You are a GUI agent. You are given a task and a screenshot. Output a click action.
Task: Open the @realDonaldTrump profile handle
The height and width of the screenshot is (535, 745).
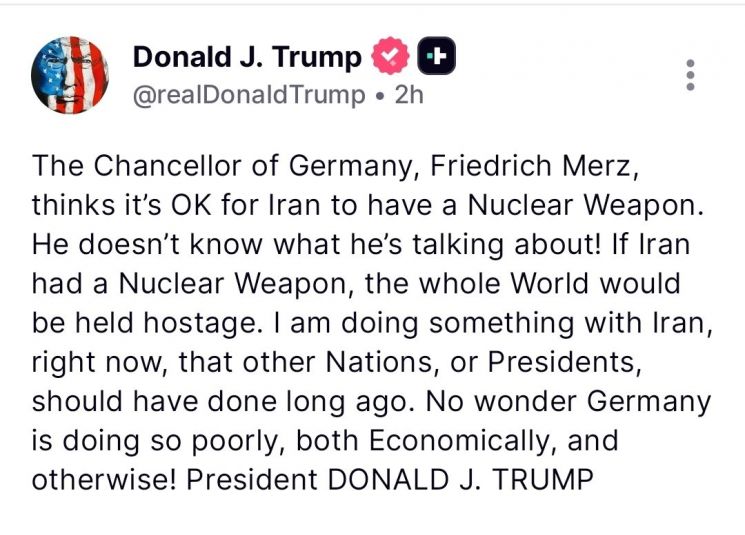(249, 95)
